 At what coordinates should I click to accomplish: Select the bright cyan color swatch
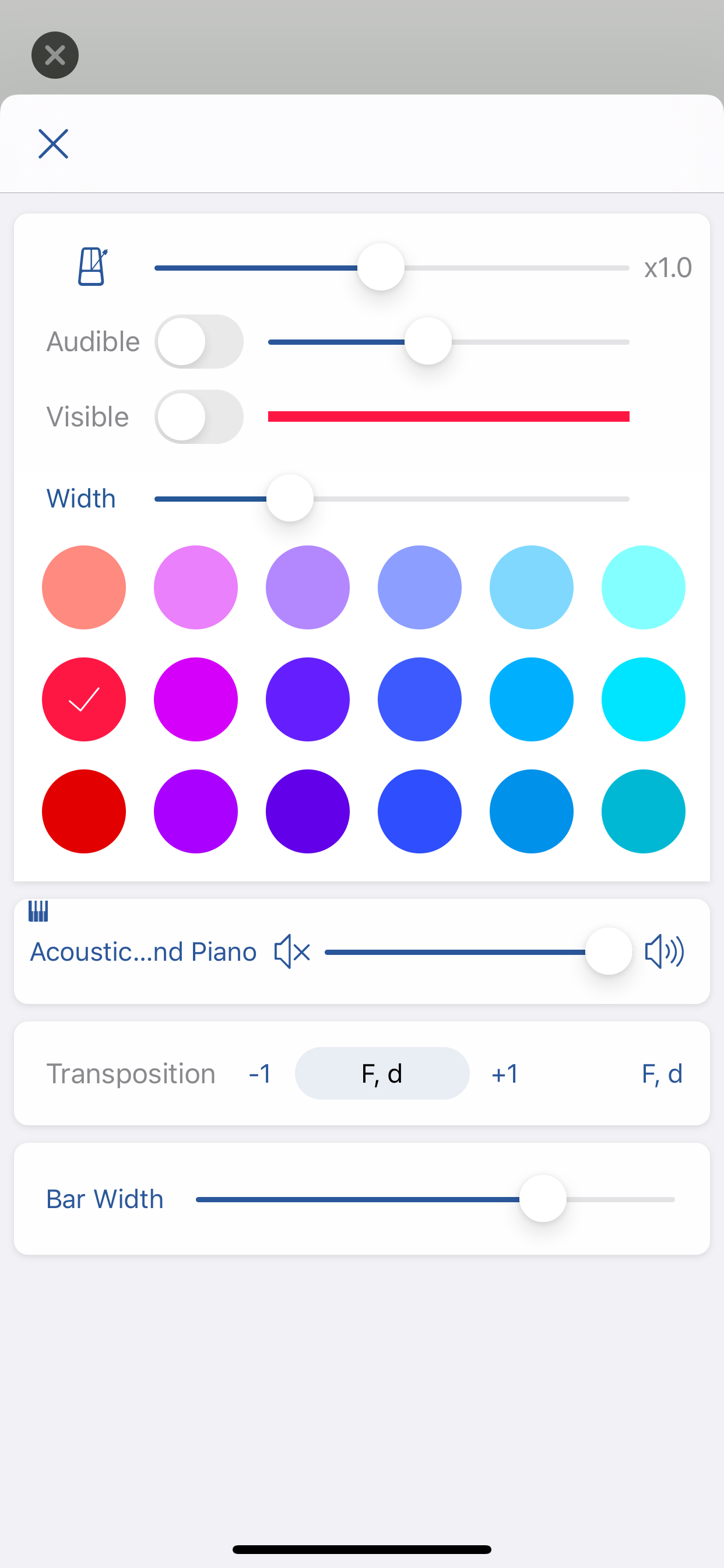point(643,699)
